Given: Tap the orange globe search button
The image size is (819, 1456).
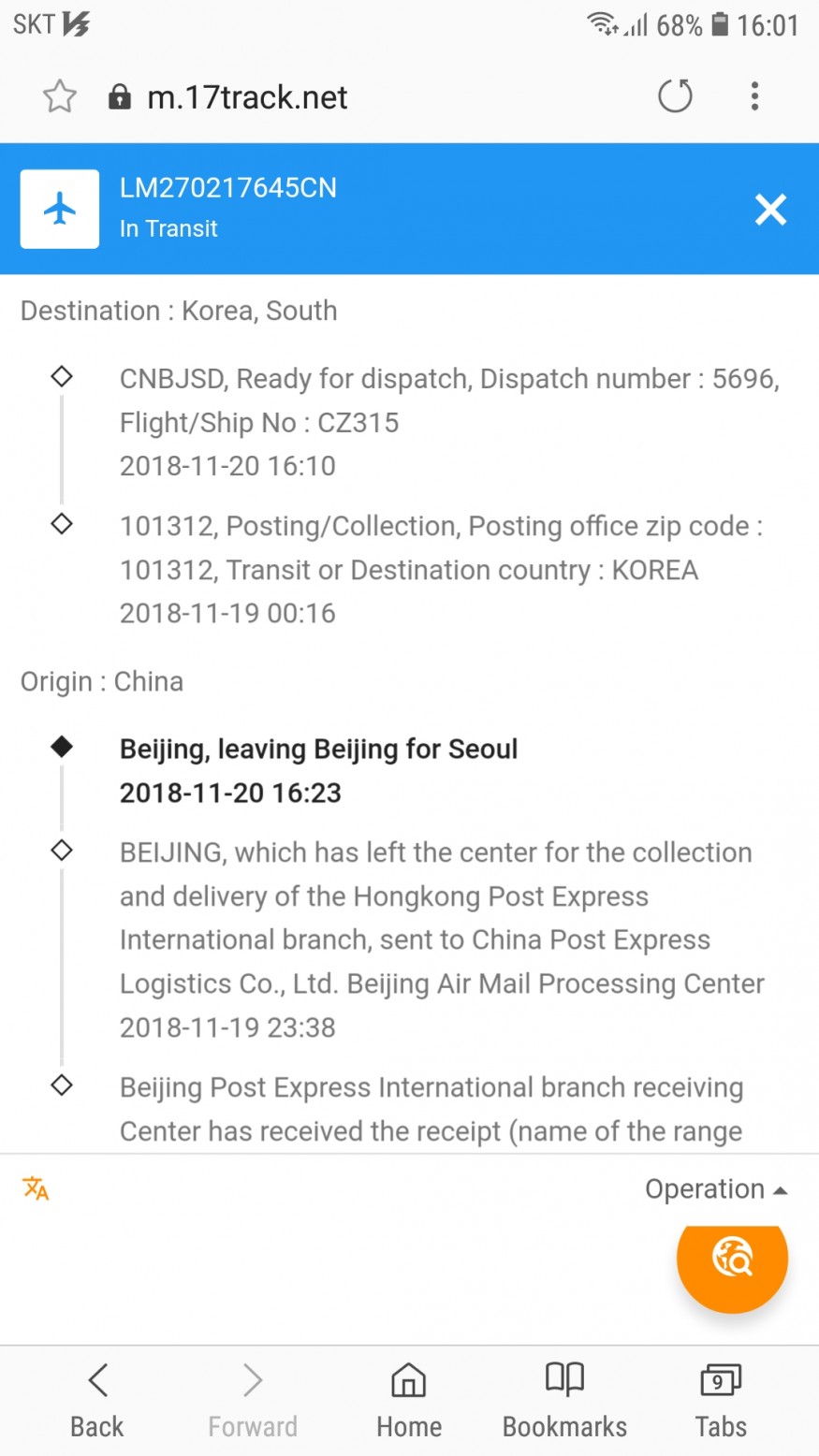Looking at the screenshot, I should pos(732,1258).
